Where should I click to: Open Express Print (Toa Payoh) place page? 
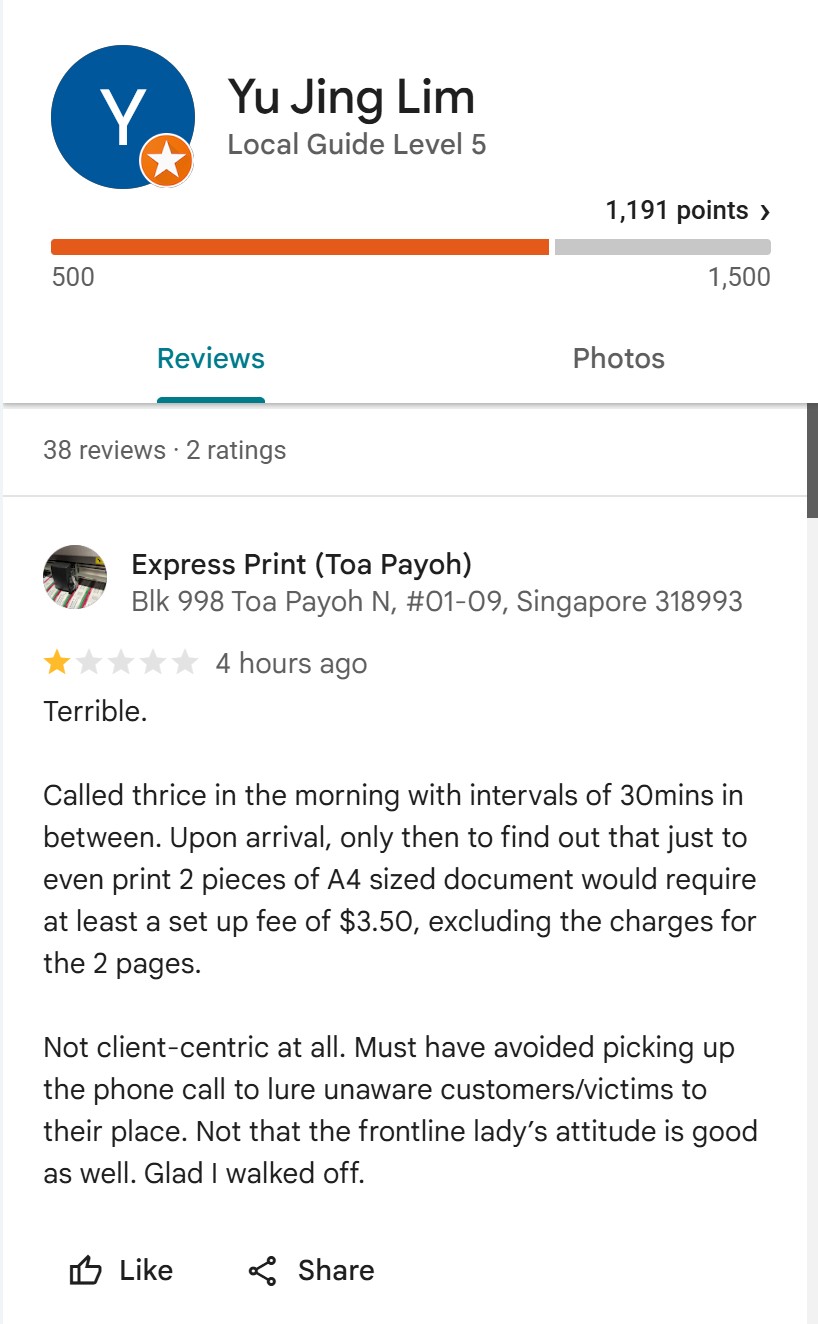point(301,565)
